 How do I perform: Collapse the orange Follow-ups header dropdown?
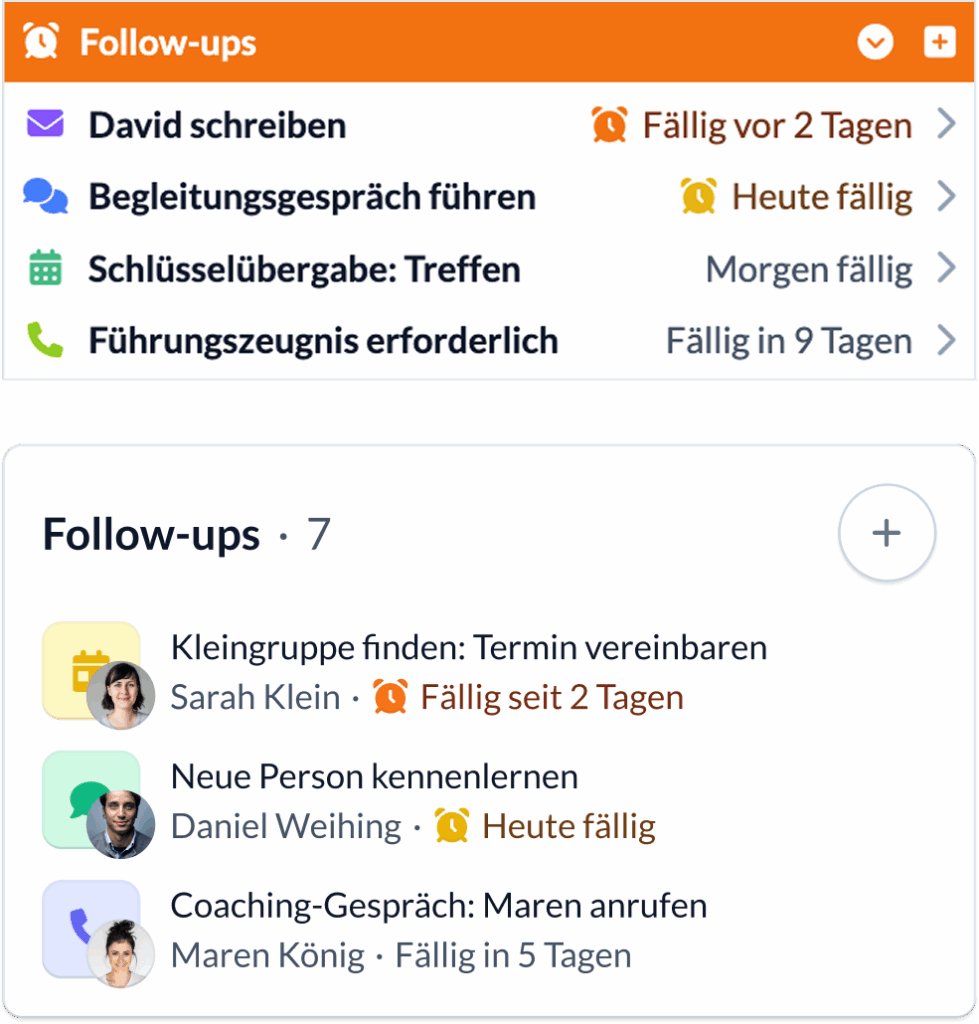coord(875,43)
